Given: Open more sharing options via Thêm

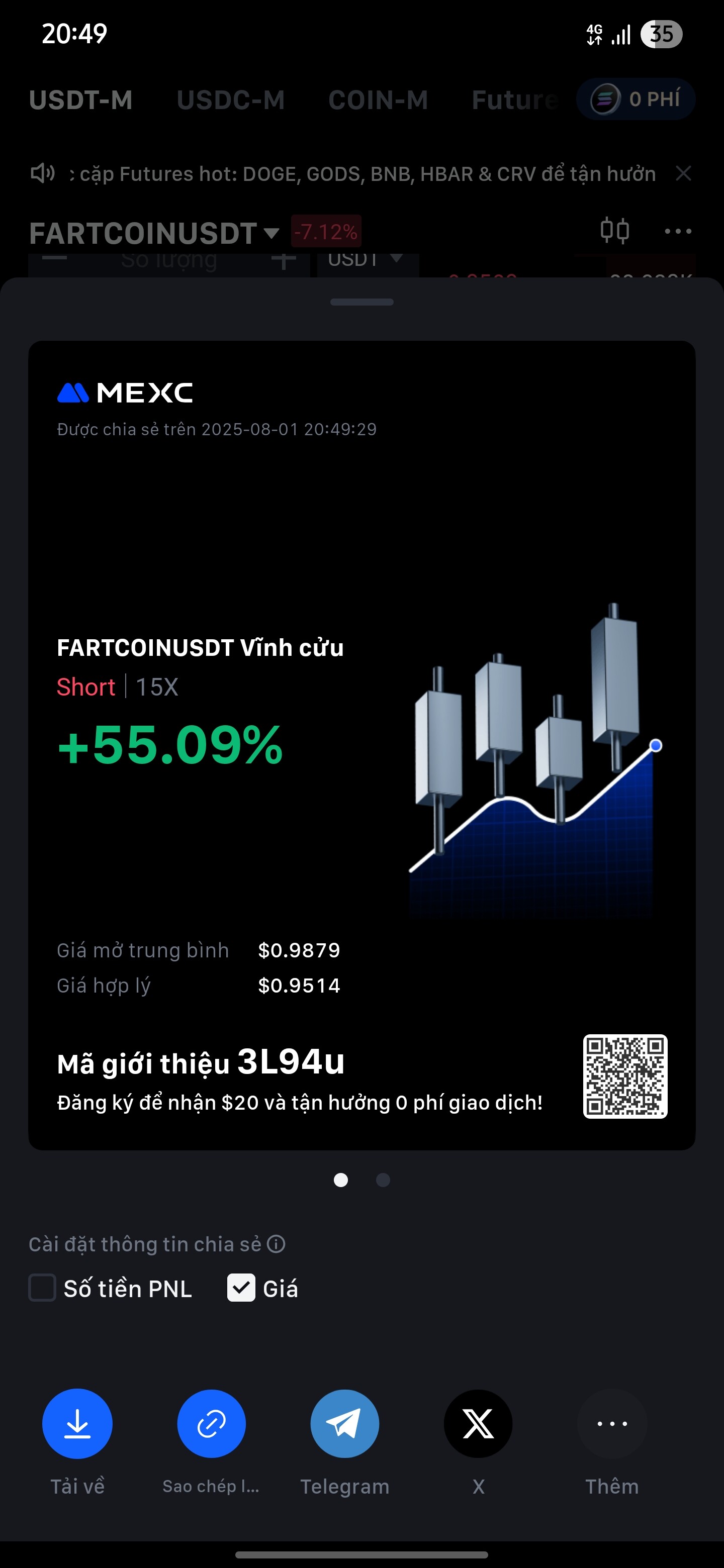Looking at the screenshot, I should 612,1424.
